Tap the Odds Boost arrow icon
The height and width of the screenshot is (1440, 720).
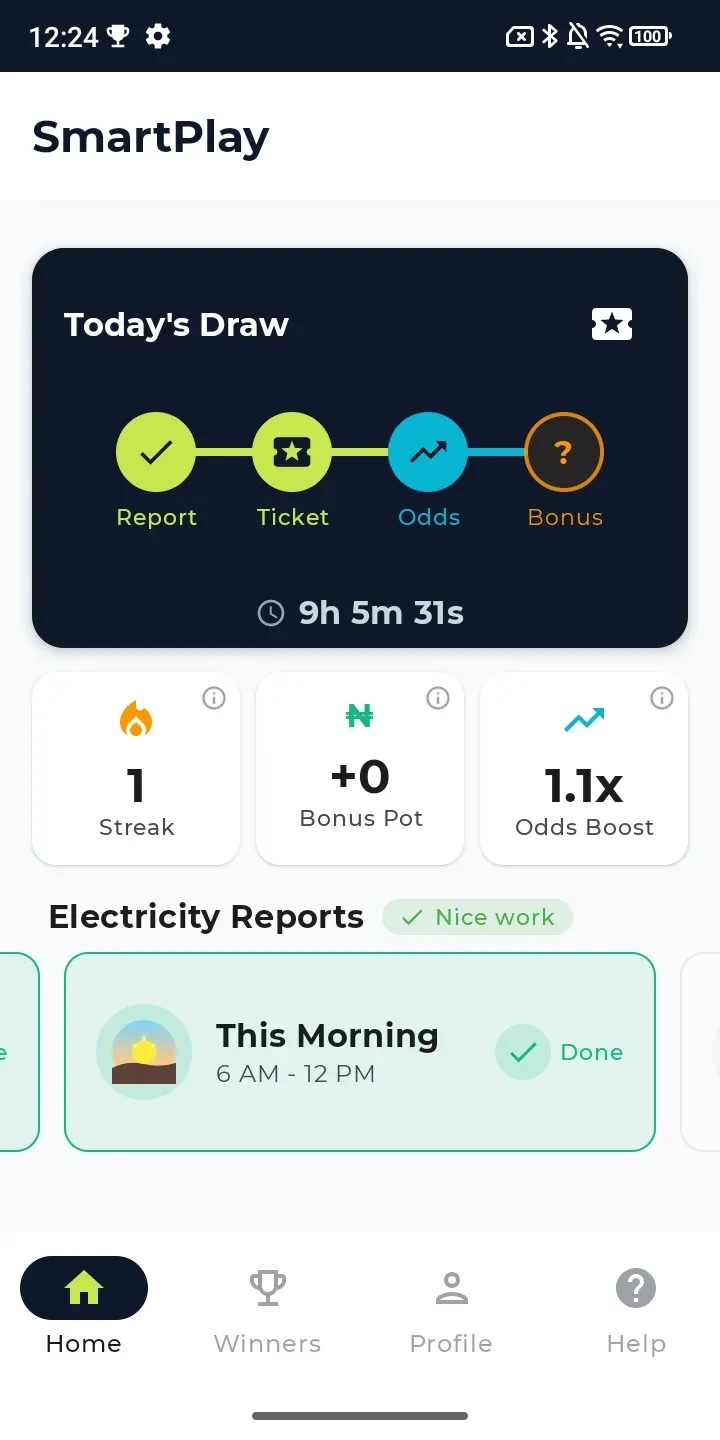coord(584,717)
